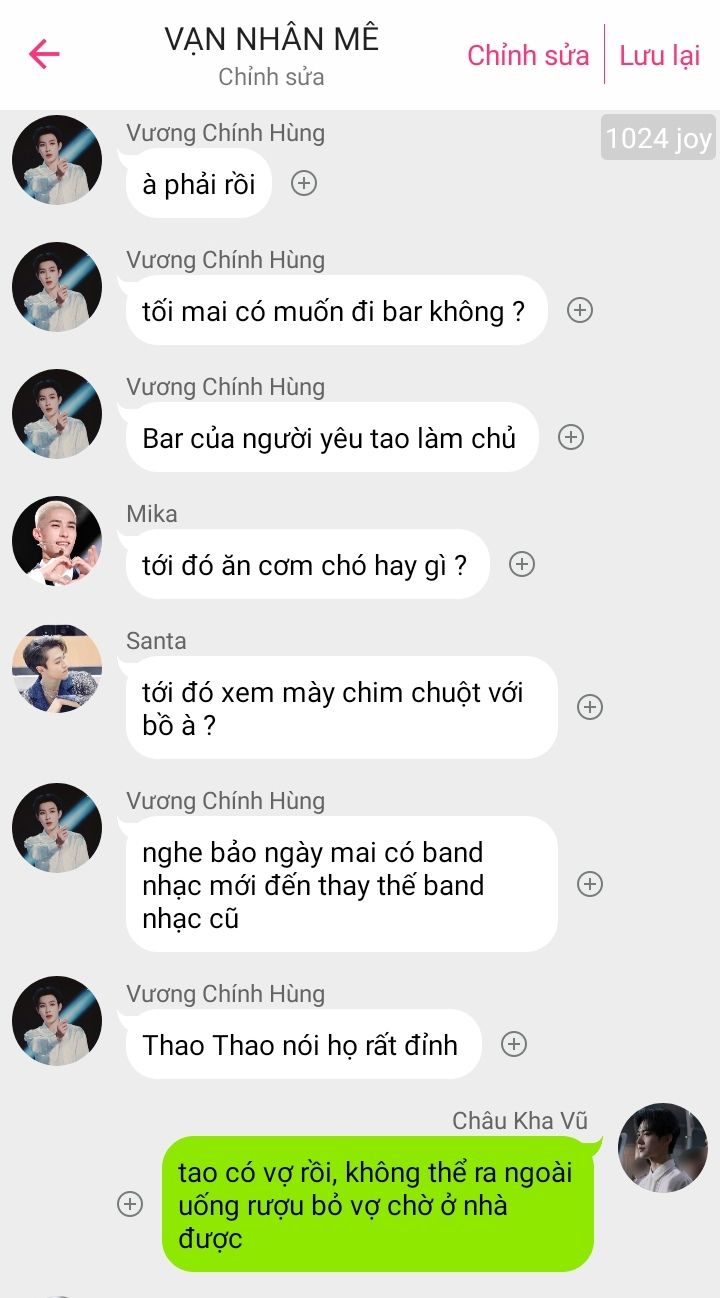The height and width of the screenshot is (1298, 720).
Task: Open Mika's avatar
Action: pos(57,541)
